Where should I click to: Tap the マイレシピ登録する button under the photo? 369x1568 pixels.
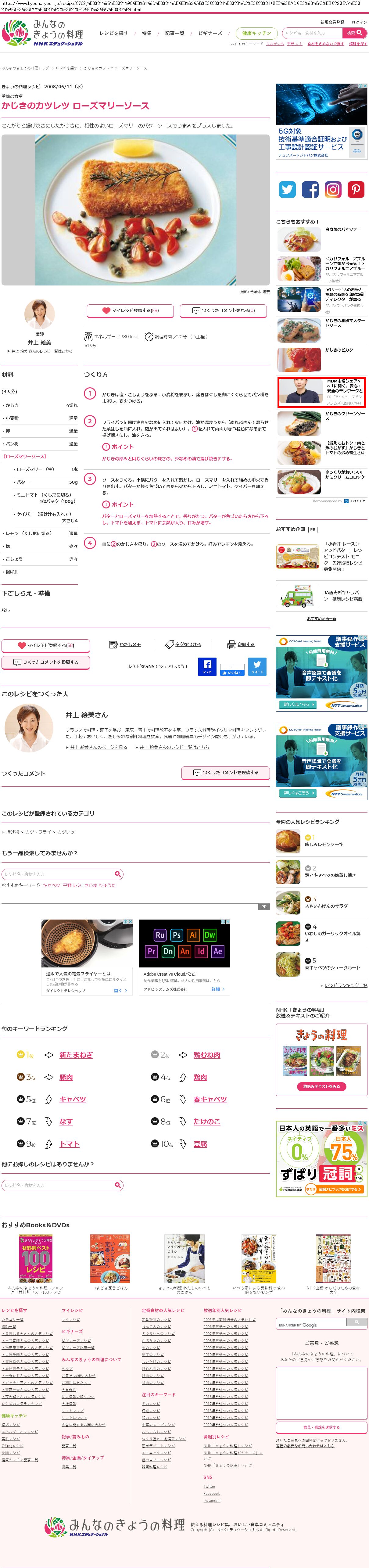[x=130, y=310]
